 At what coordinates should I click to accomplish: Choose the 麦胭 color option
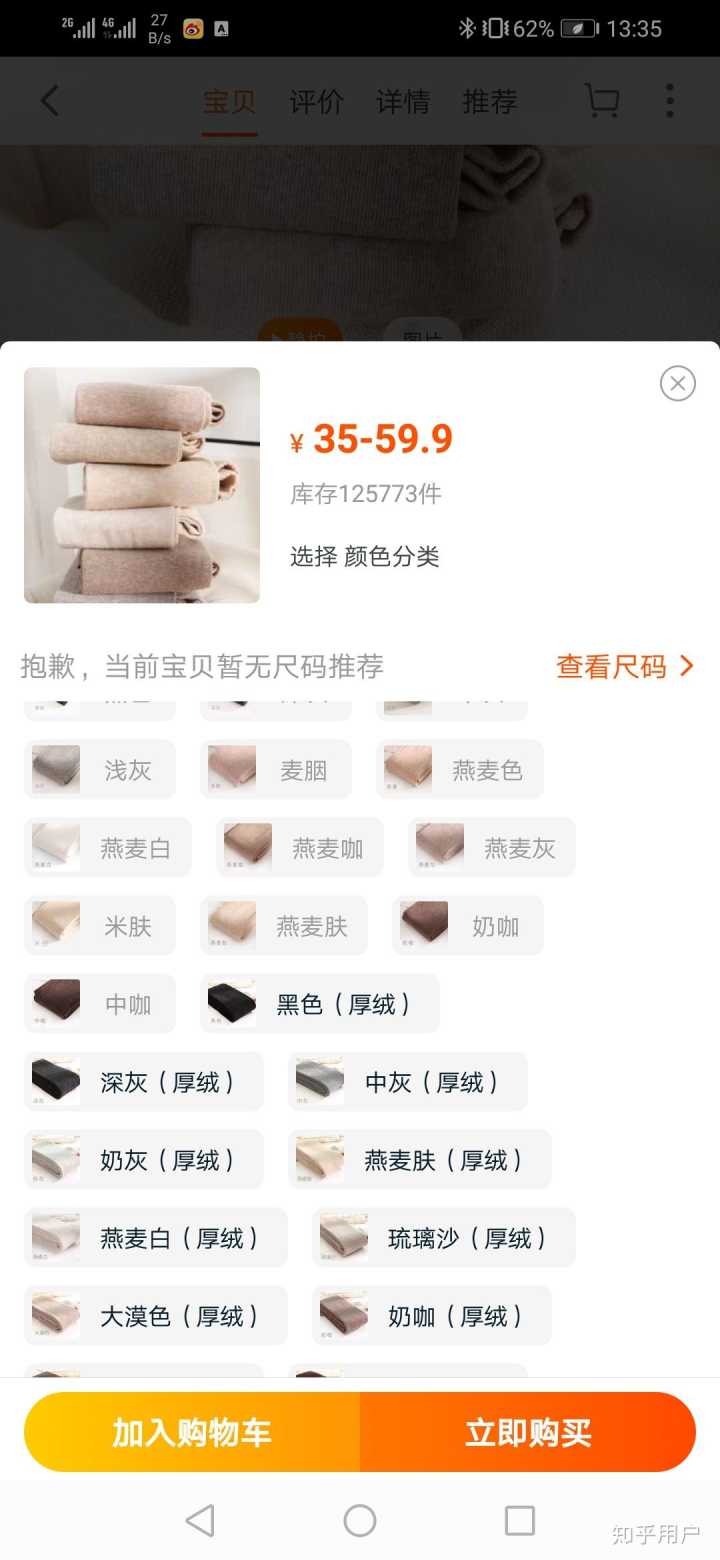(276, 770)
